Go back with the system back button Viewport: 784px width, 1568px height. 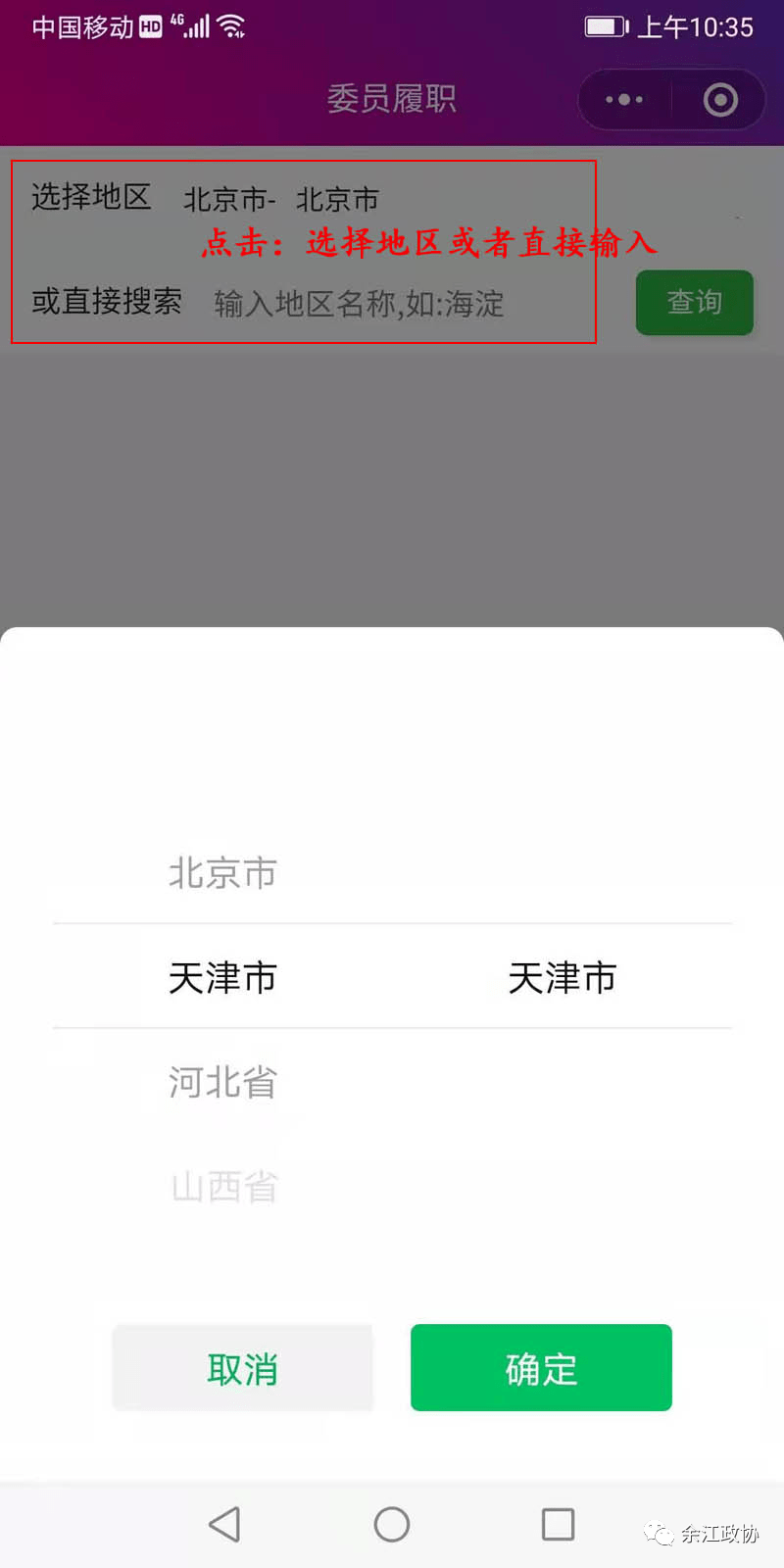pos(224,1524)
